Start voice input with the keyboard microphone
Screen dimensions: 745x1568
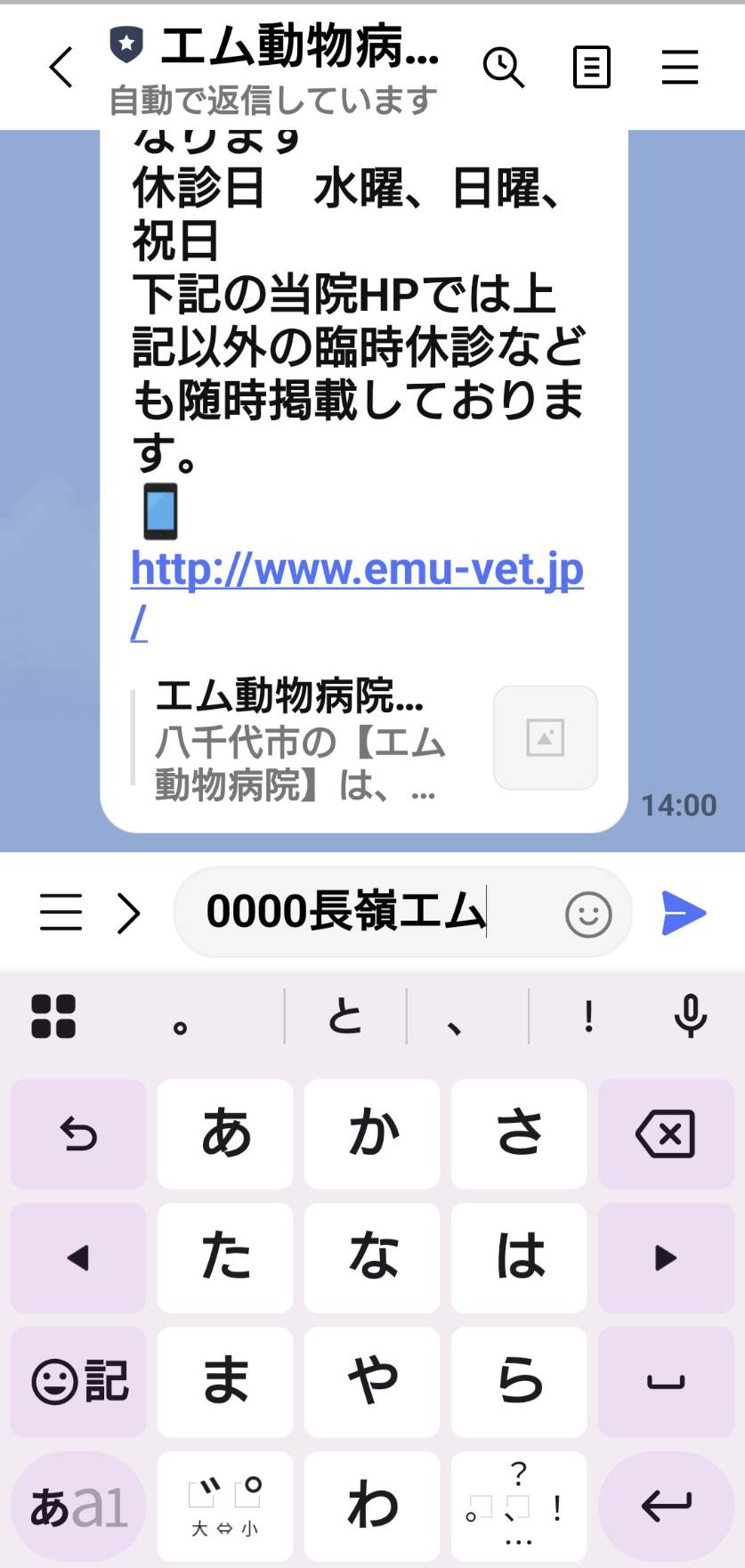tap(690, 1016)
